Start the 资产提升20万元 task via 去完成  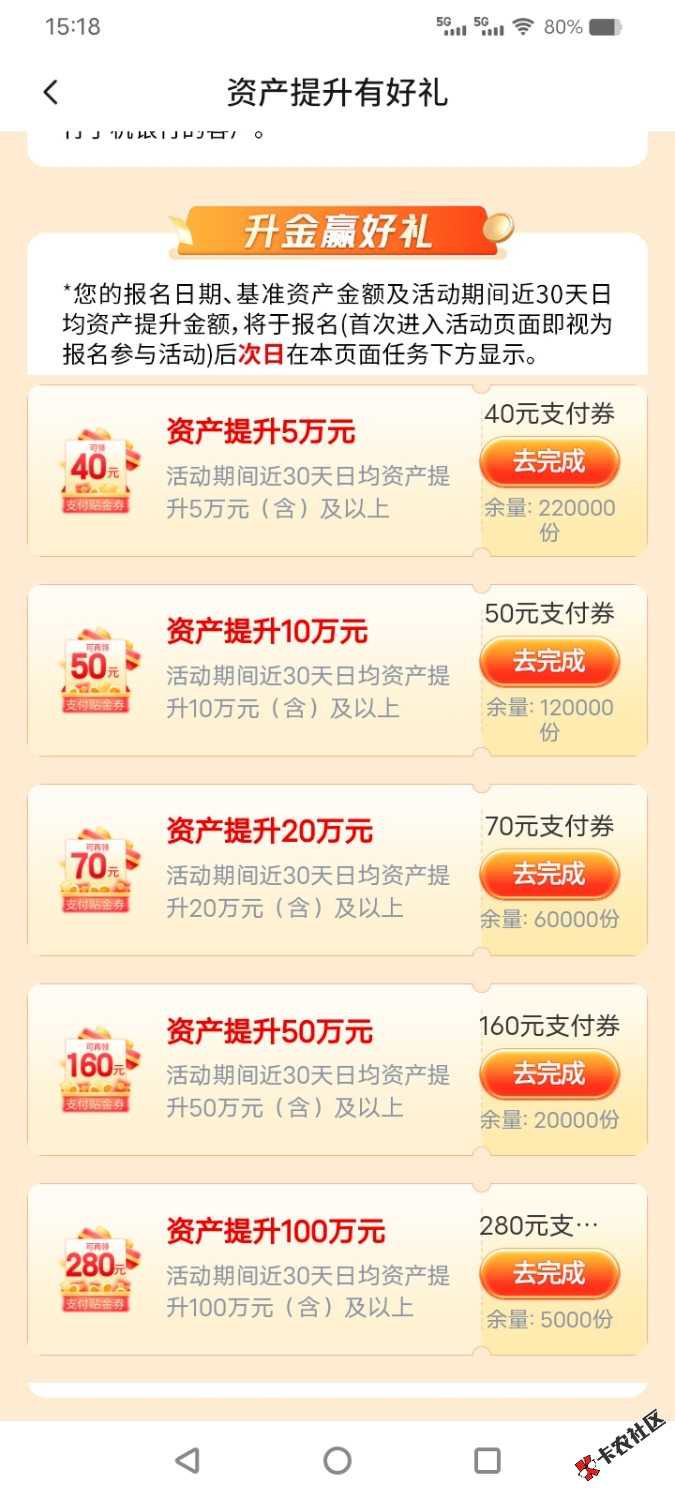(549, 874)
